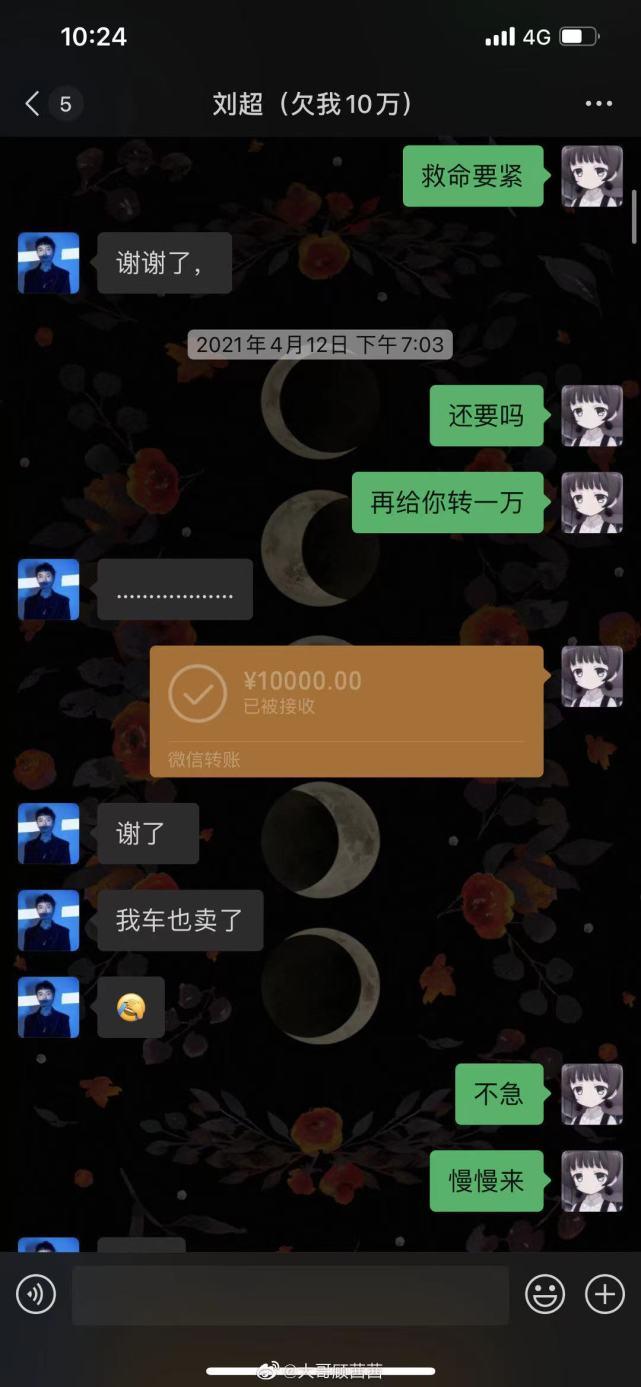Go back to the chat list

click(33, 103)
